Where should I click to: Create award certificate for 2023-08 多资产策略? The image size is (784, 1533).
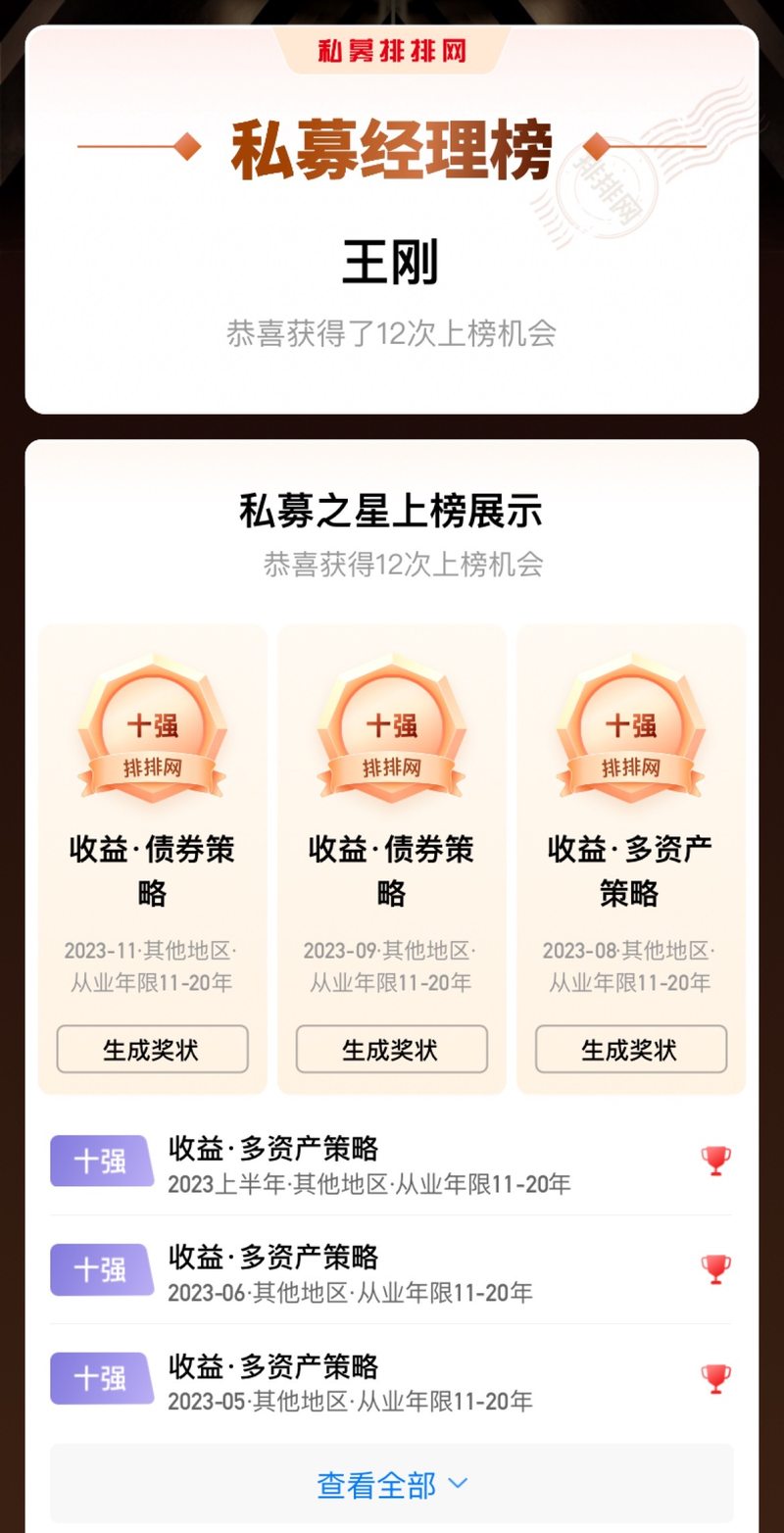point(630,1050)
